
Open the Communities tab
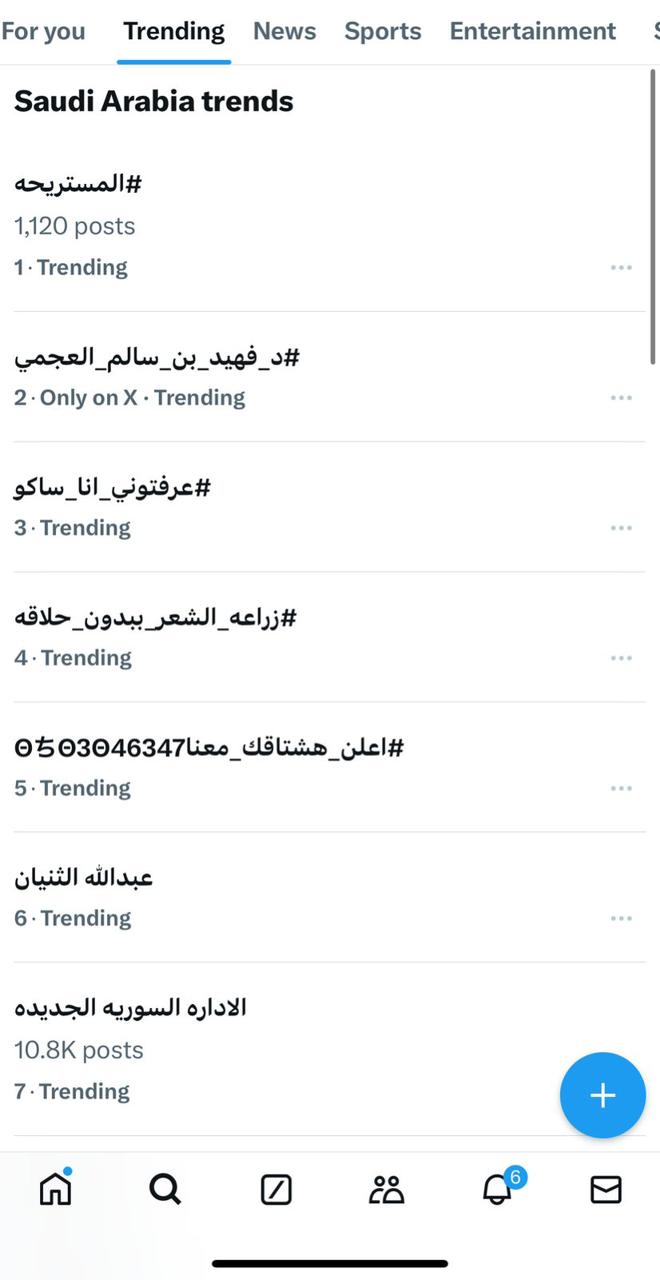coord(386,1189)
